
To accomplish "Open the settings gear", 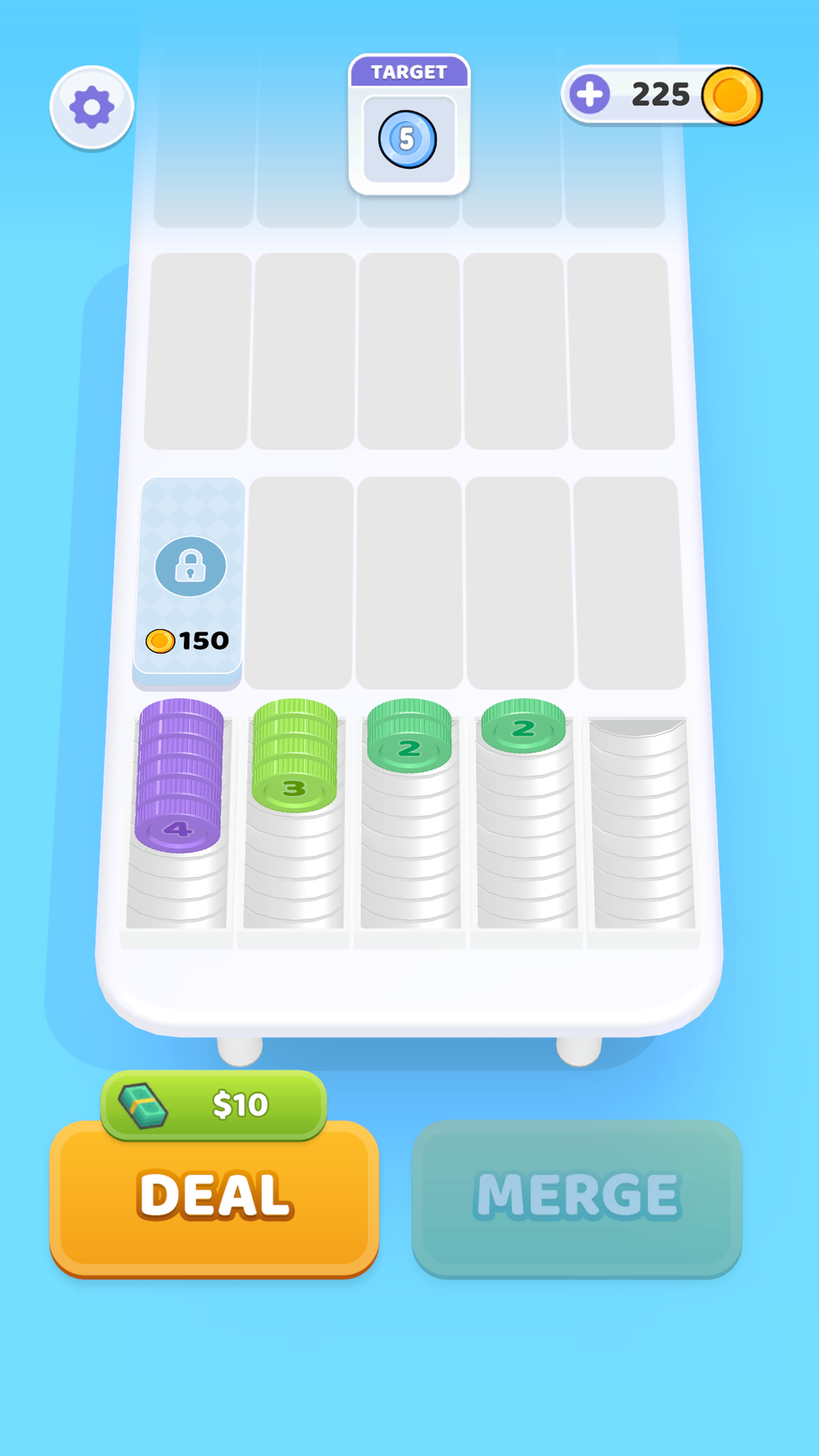I will pyautogui.click(x=90, y=107).
